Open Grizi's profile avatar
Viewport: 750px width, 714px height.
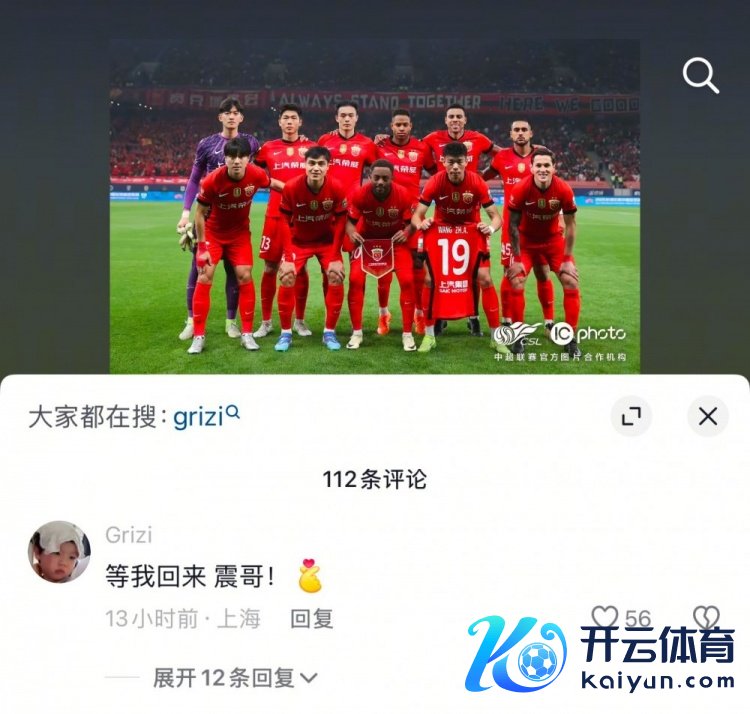(x=59, y=552)
